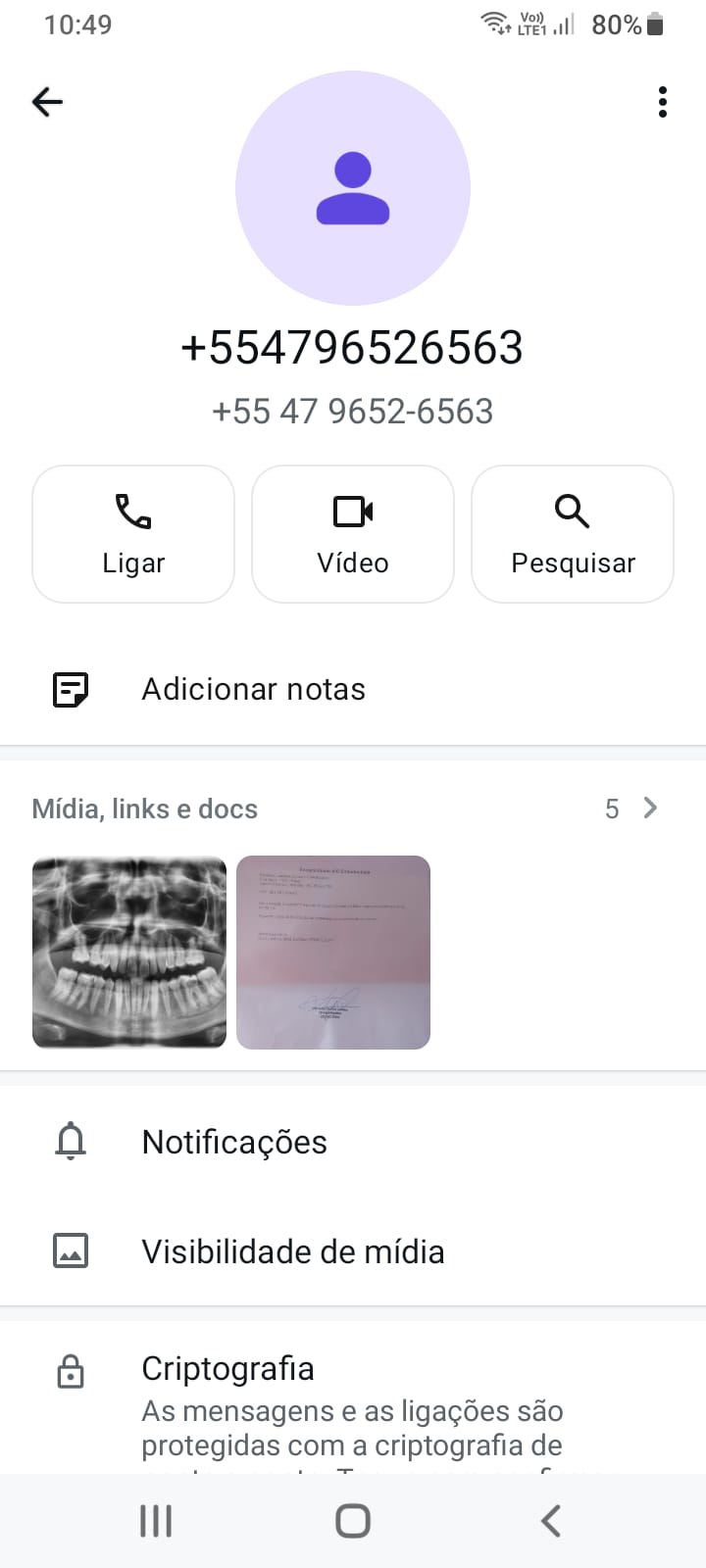
Task: Tap the contact profile picture
Action: (353, 188)
